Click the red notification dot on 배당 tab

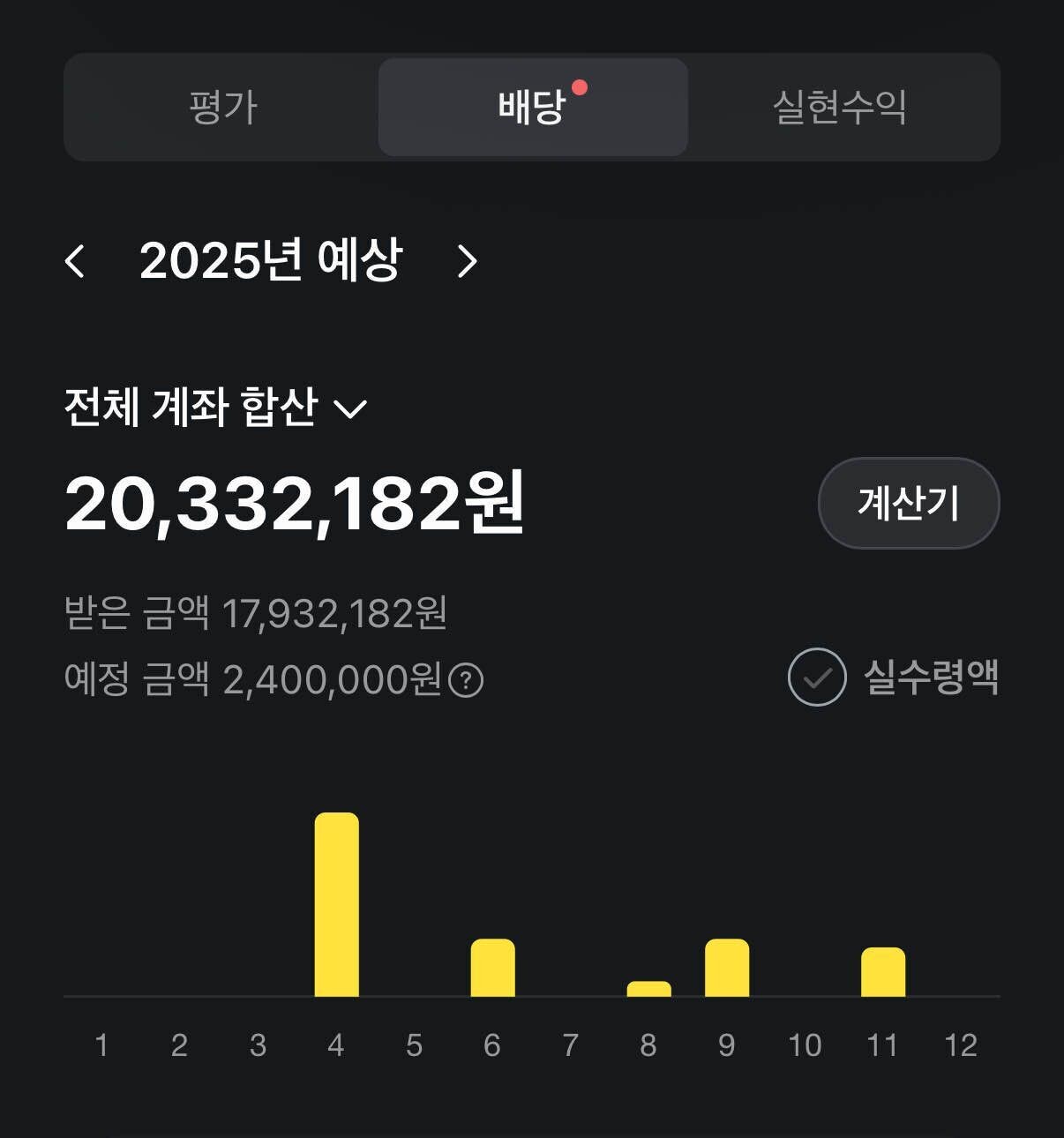click(x=581, y=86)
